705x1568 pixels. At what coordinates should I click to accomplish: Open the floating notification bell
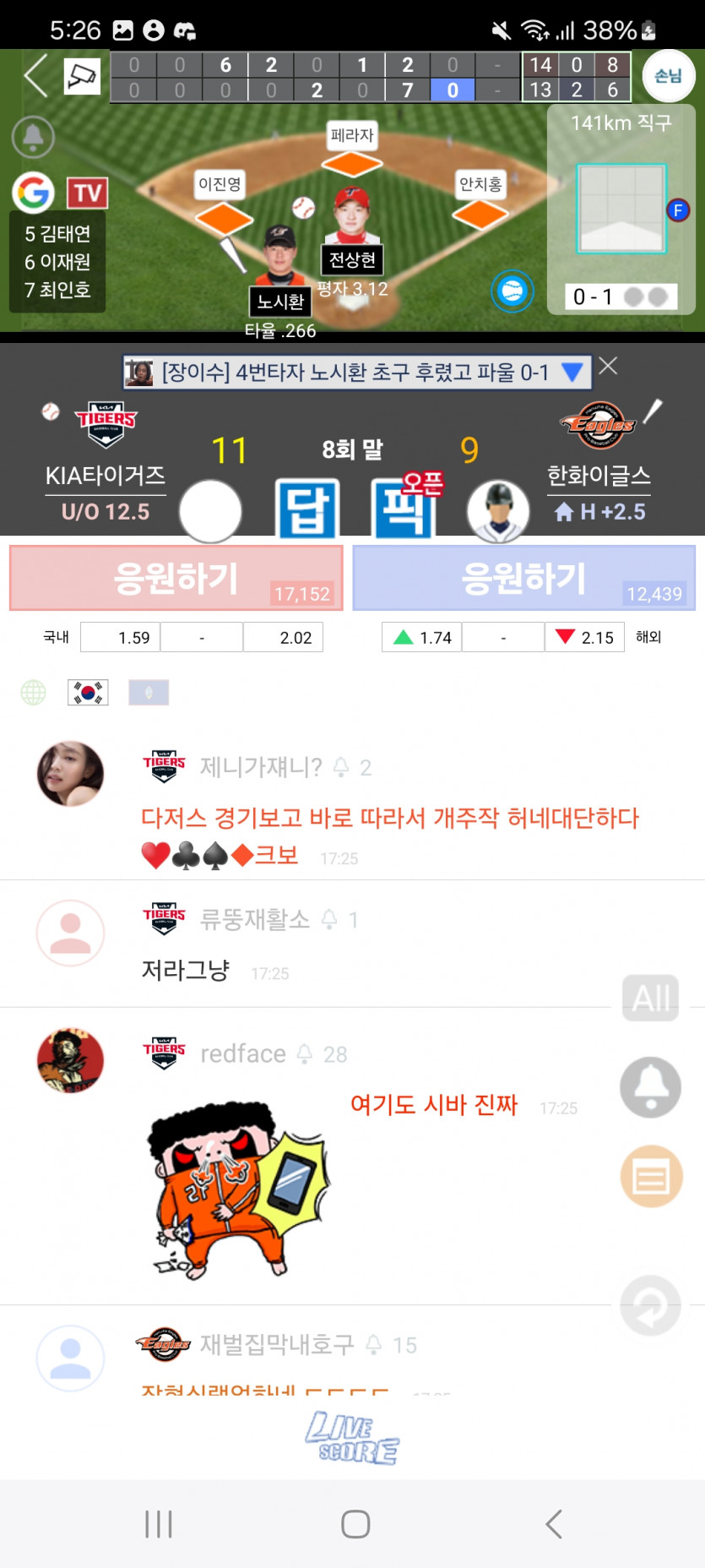pos(650,1087)
